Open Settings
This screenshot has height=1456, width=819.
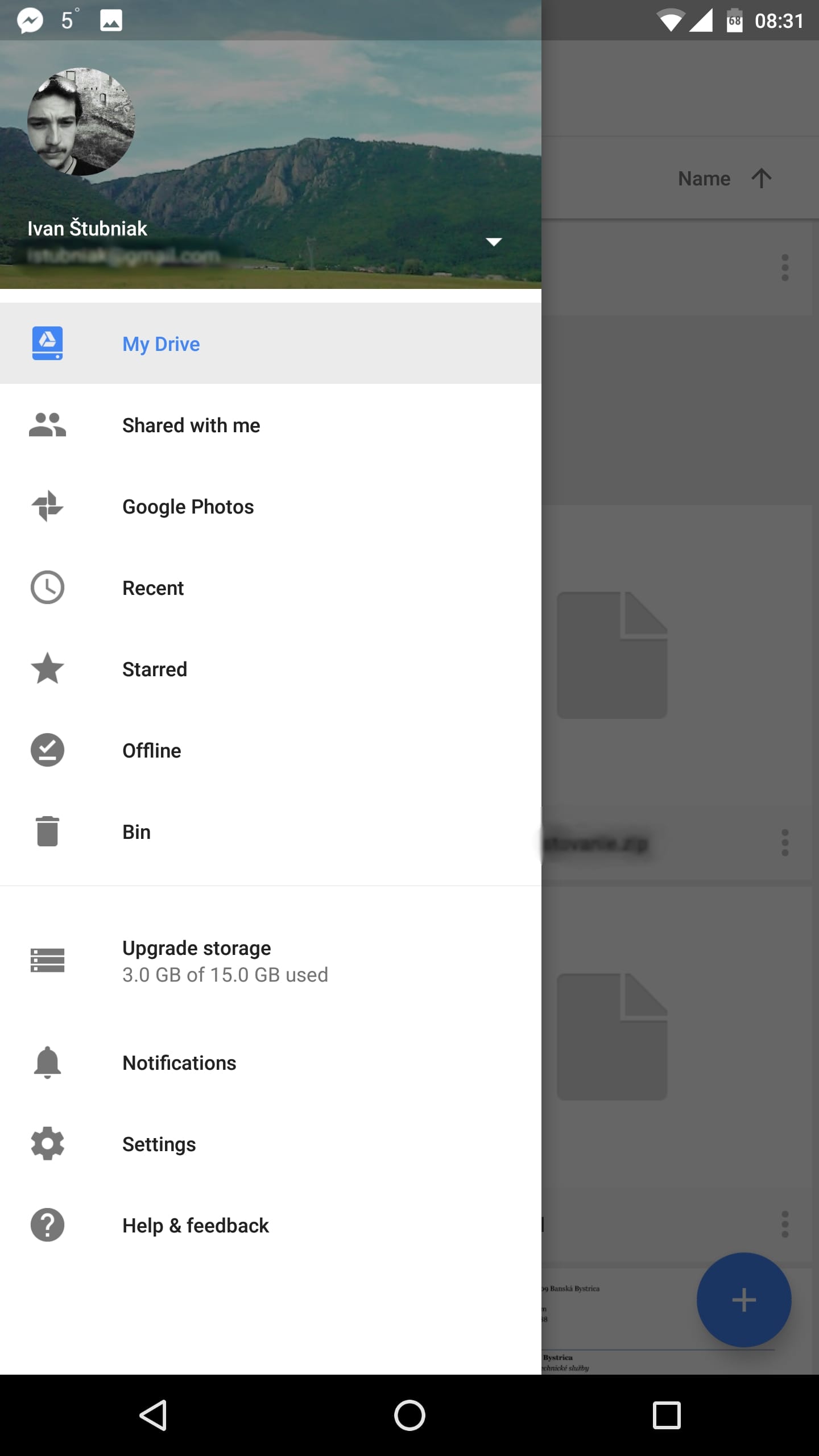(x=159, y=1144)
